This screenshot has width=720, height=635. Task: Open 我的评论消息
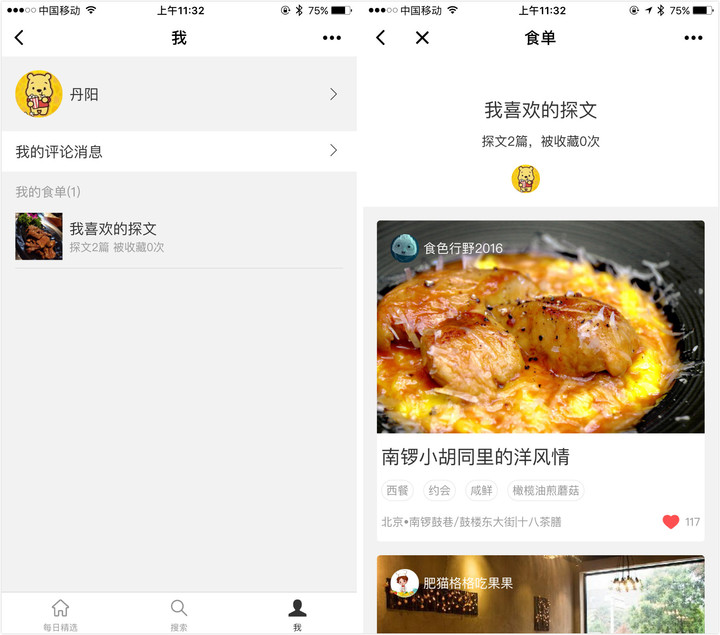[178, 151]
